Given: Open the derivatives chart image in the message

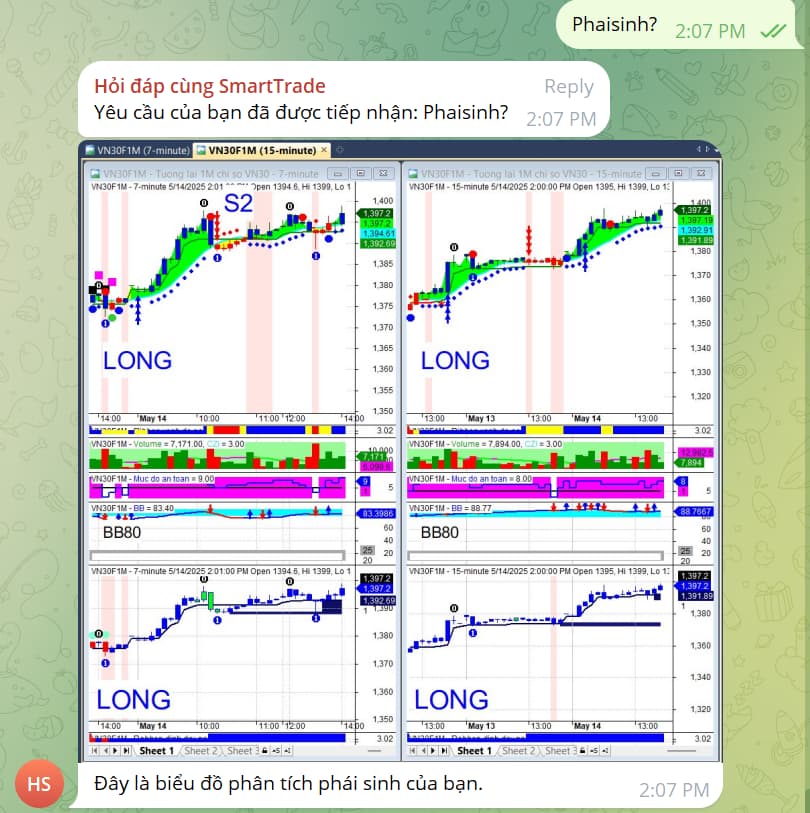Looking at the screenshot, I should click(400, 450).
